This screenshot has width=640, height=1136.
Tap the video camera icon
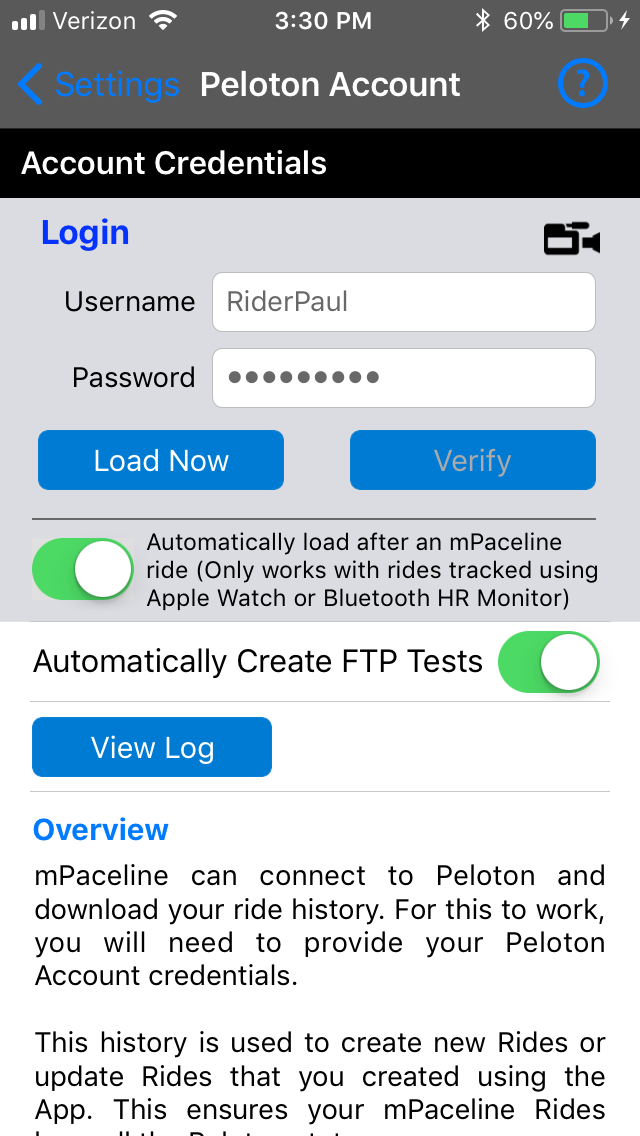pyautogui.click(x=571, y=239)
